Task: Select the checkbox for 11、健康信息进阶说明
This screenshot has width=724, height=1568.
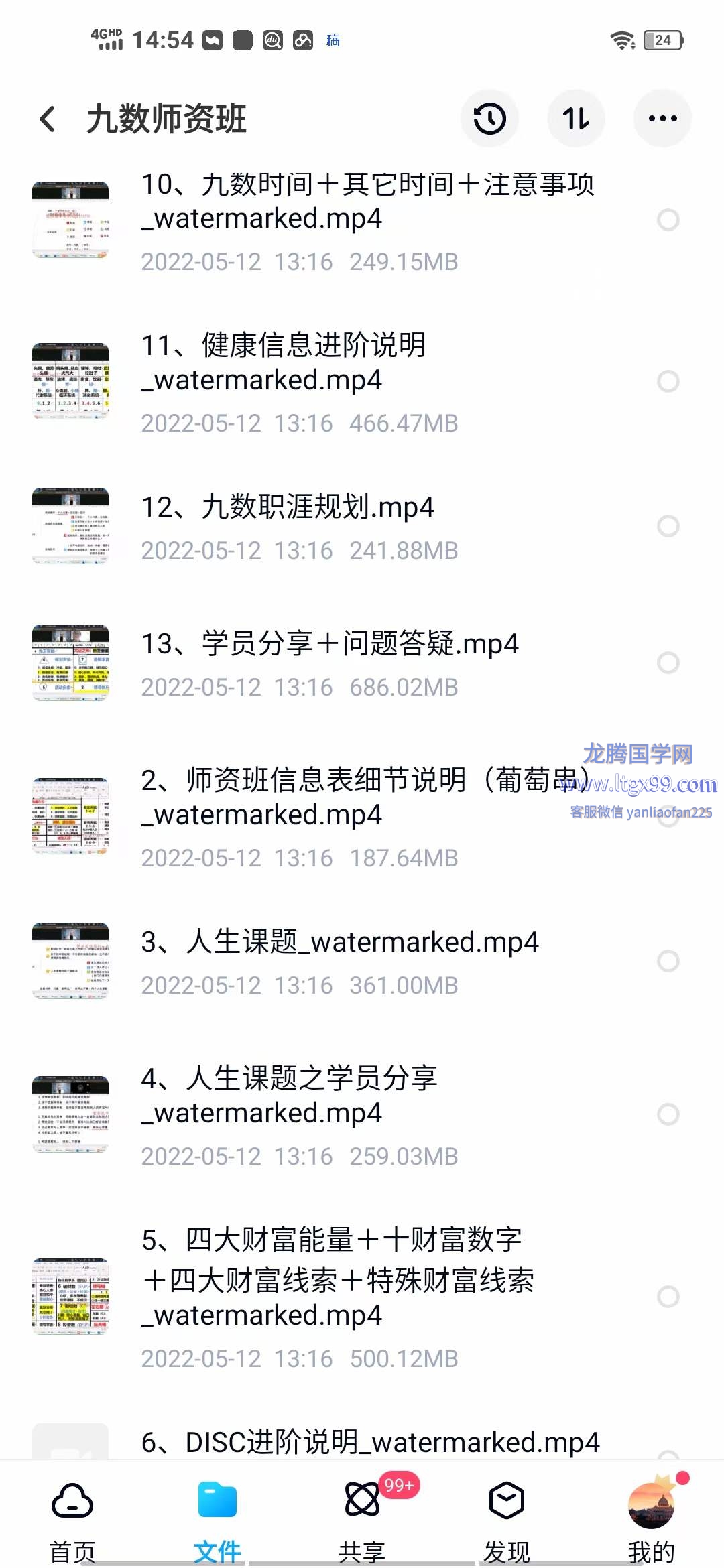Action: (668, 382)
